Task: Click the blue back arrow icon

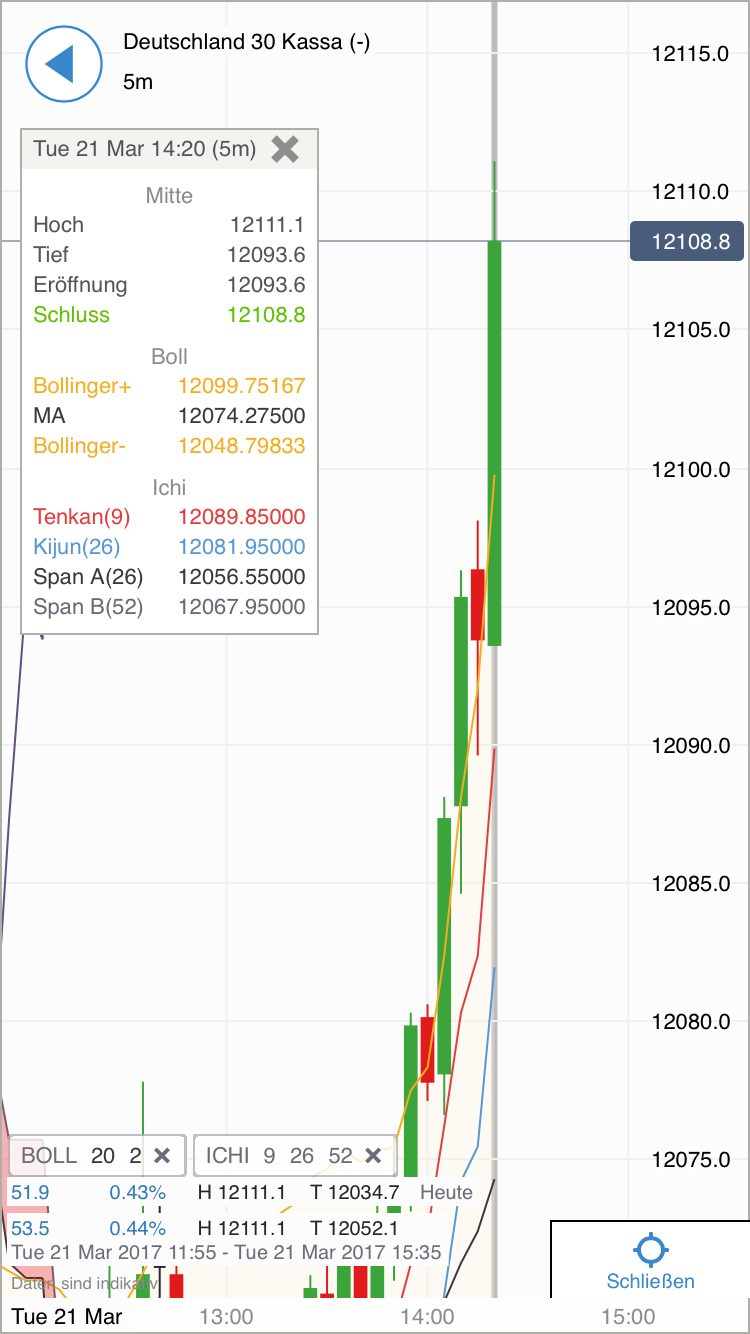Action: [x=64, y=64]
